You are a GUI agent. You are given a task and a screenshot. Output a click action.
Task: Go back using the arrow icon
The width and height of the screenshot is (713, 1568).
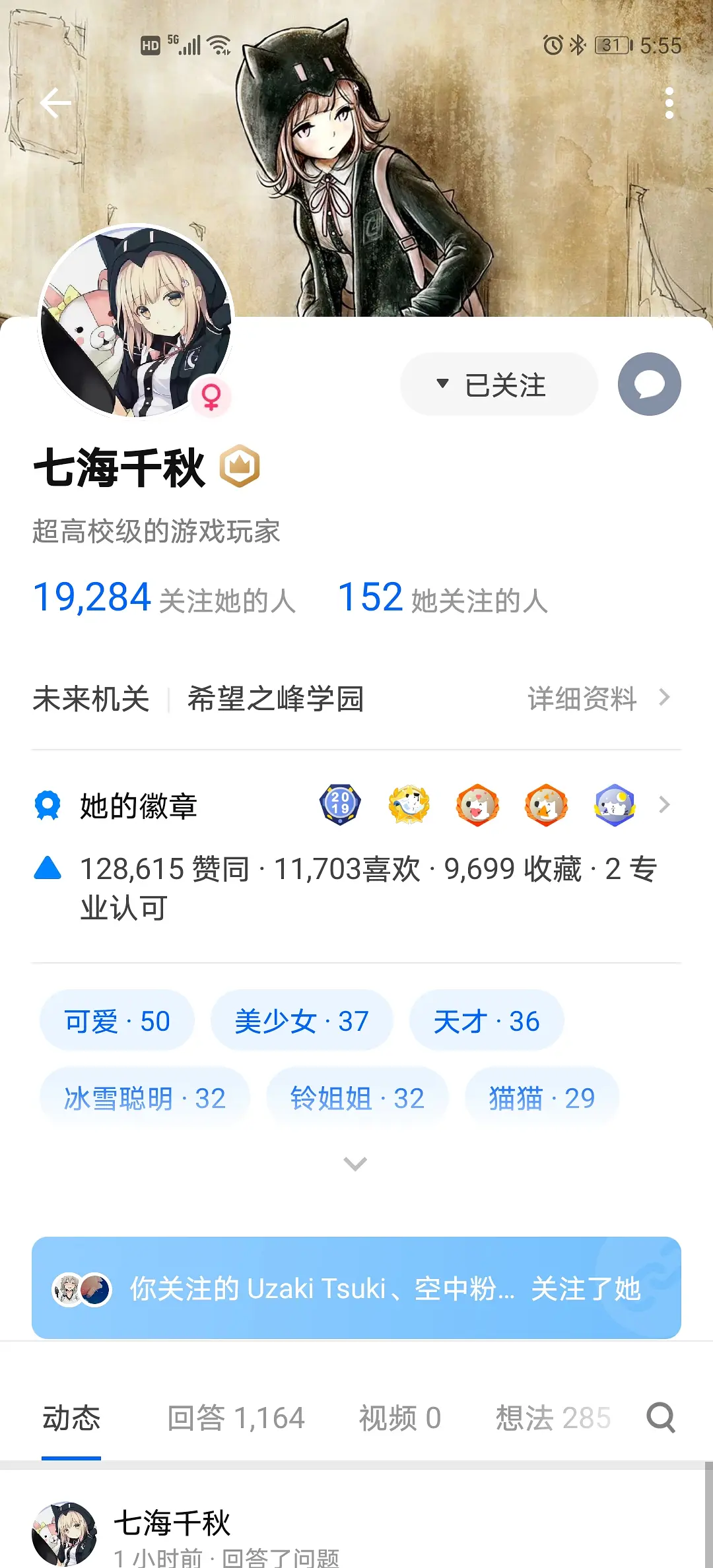coord(55,103)
